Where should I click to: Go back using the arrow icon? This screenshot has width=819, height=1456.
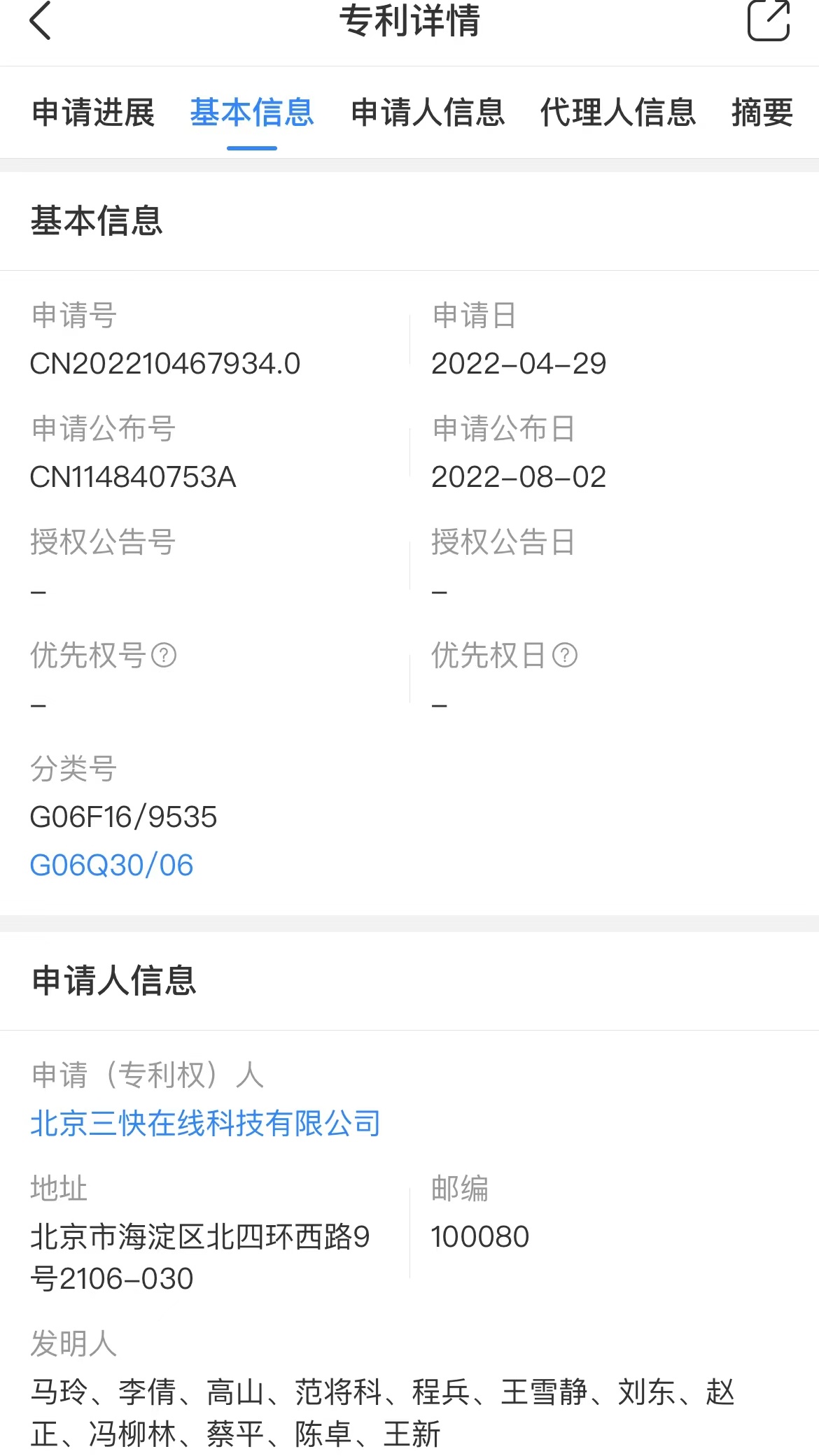[x=41, y=21]
